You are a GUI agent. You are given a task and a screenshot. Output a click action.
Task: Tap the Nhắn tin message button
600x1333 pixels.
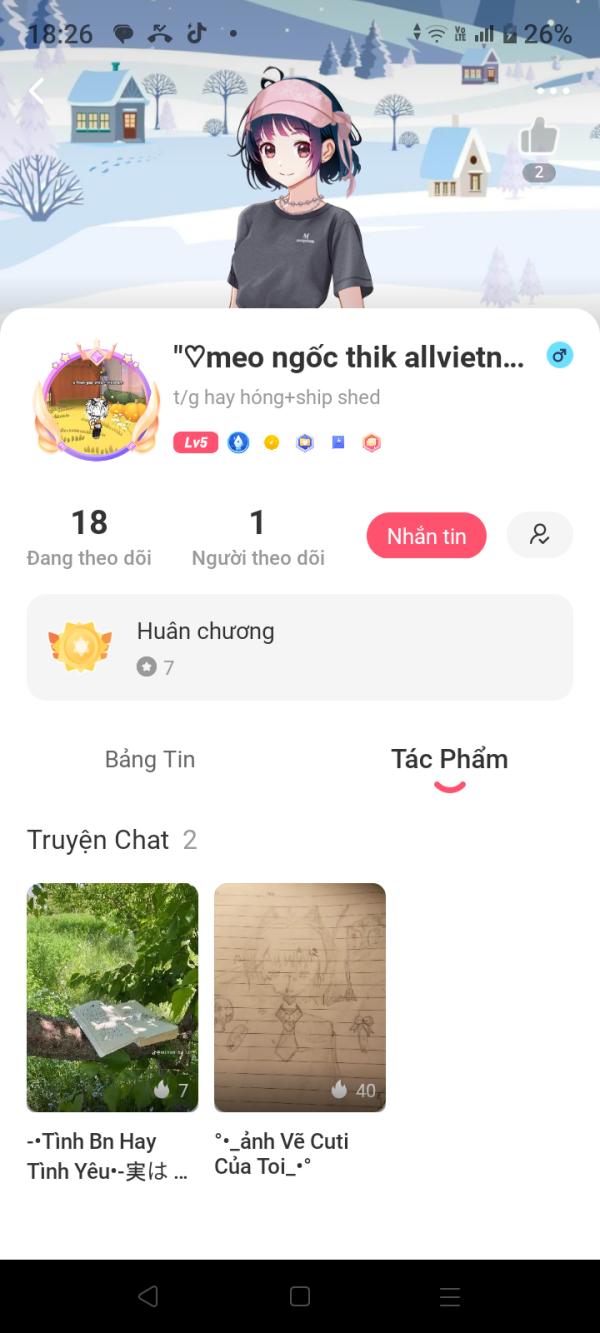pos(426,536)
